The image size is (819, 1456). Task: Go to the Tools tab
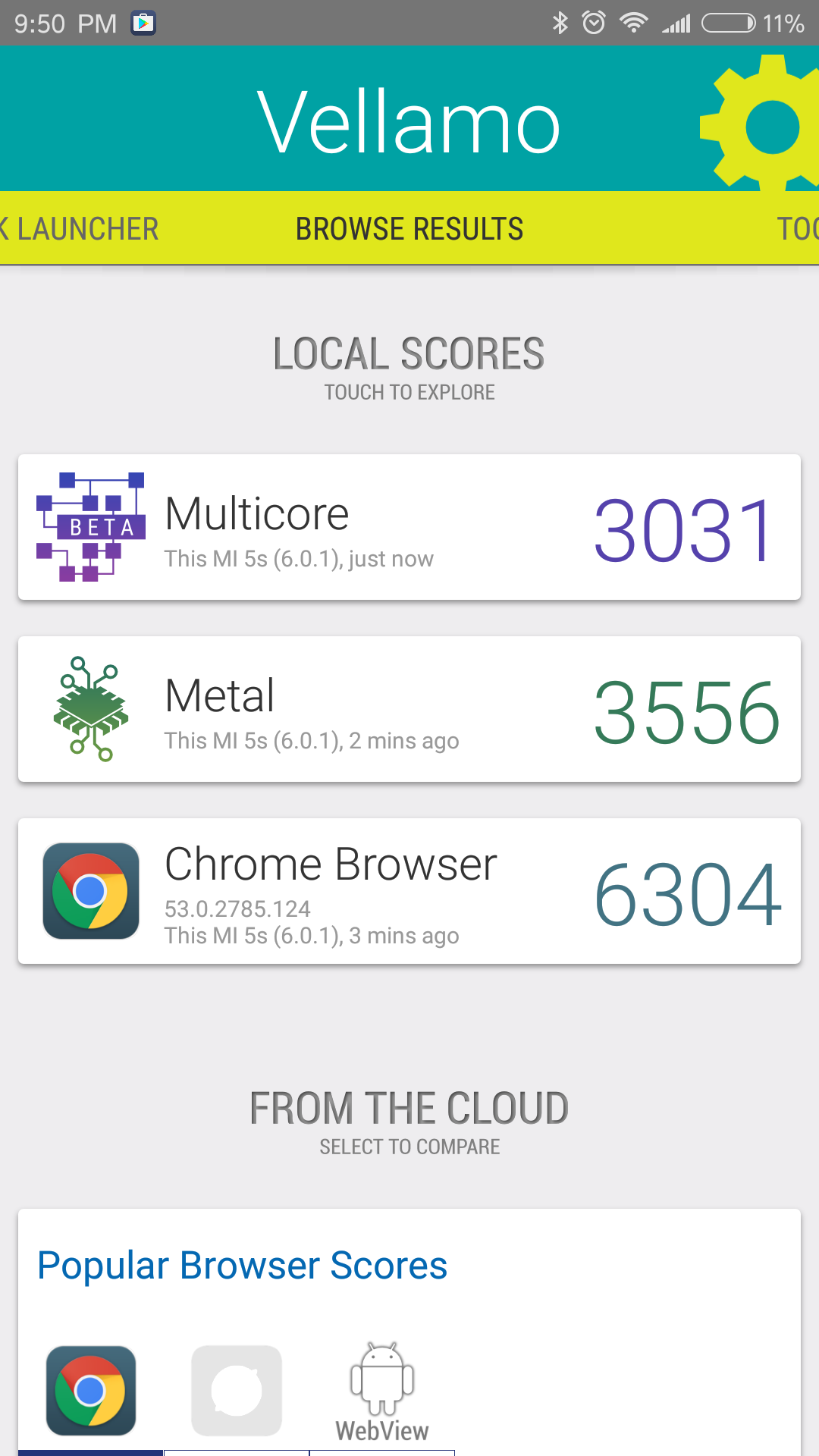point(798,229)
